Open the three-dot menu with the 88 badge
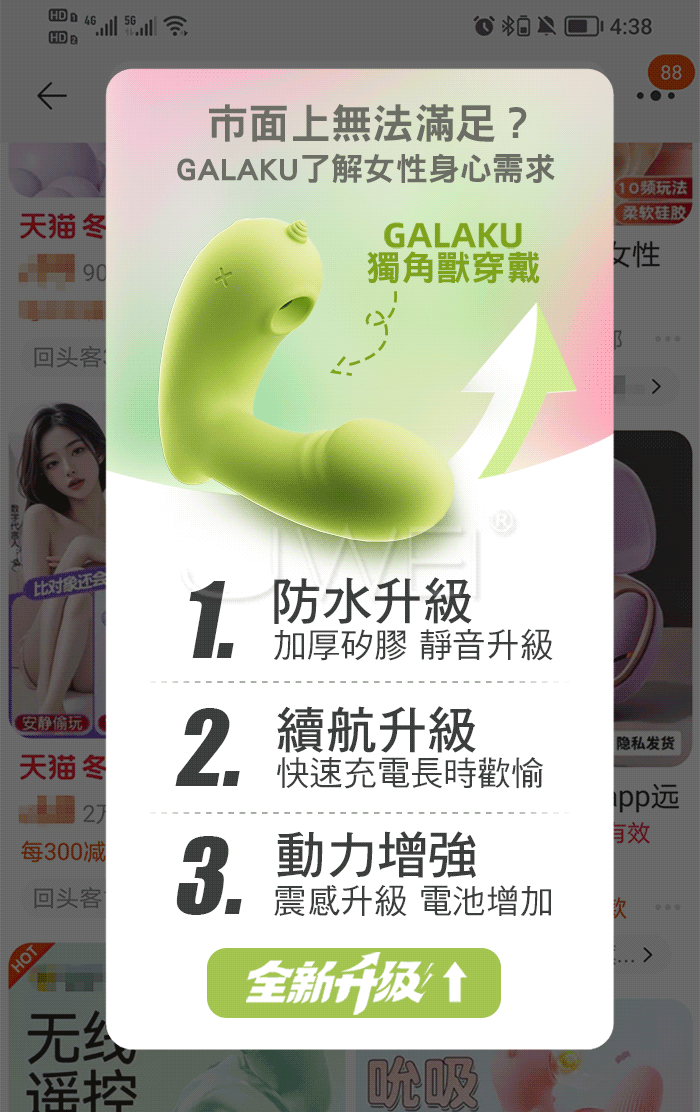The image size is (700, 1112). point(656,95)
